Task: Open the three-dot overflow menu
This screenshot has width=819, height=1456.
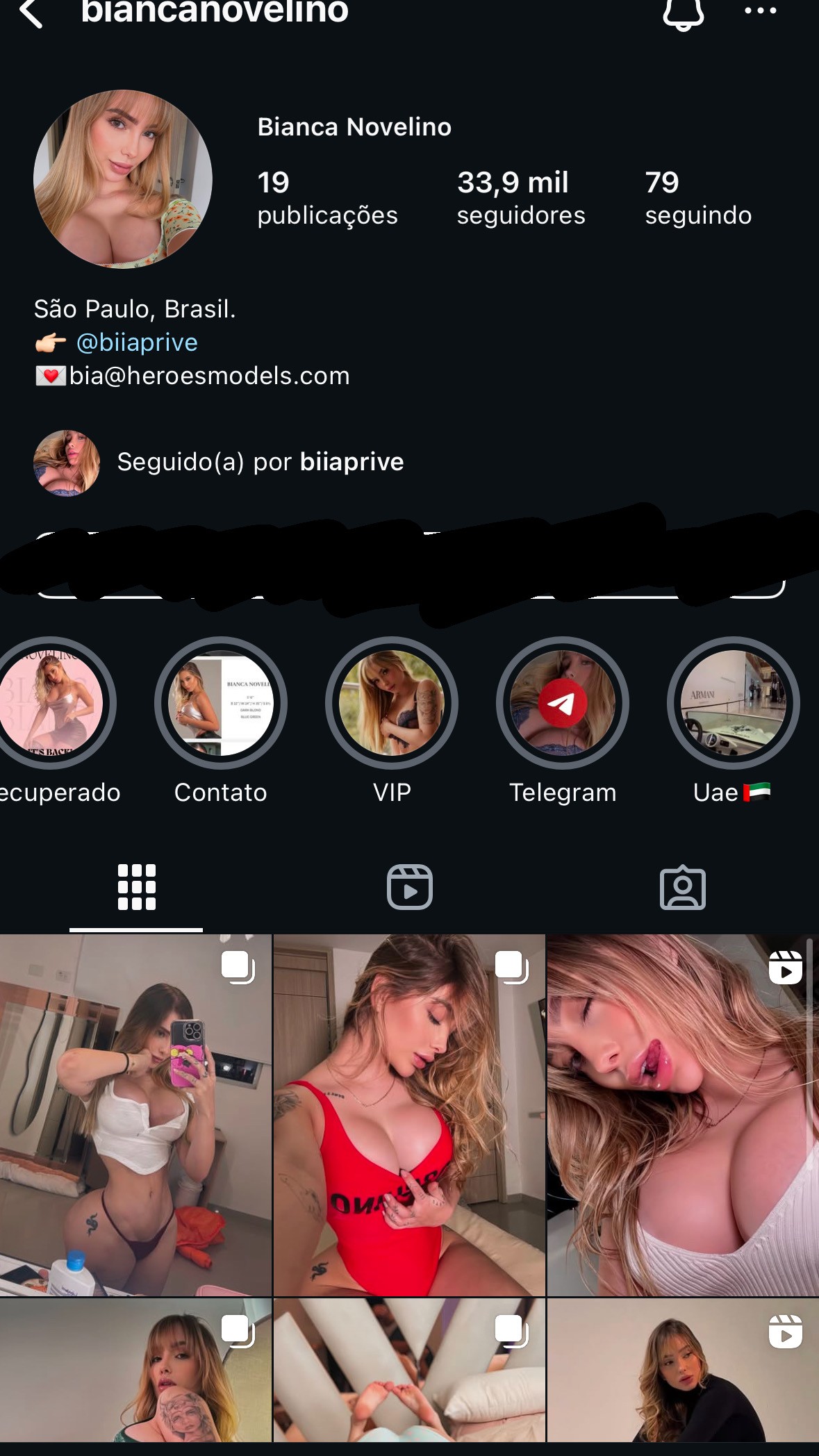Action: click(760, 11)
